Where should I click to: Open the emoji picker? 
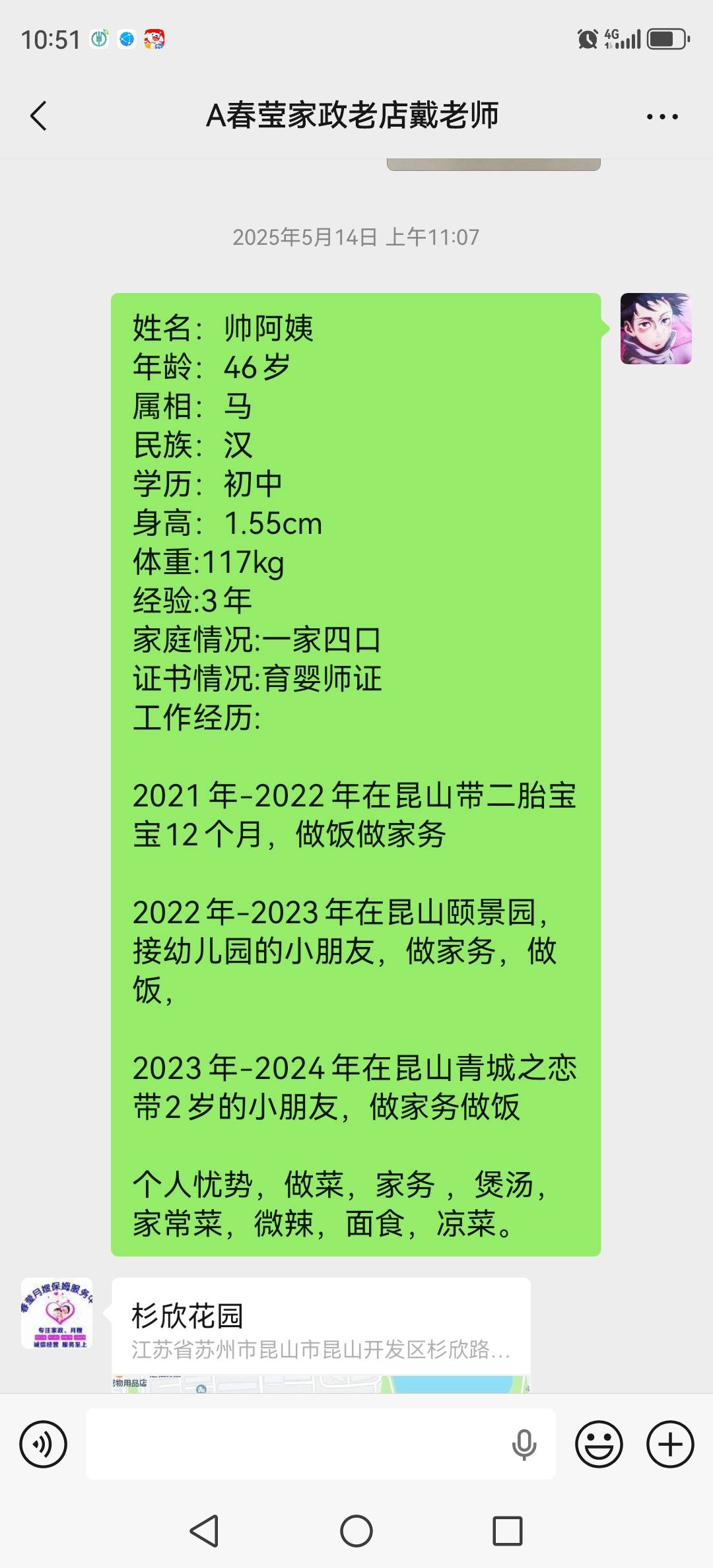pyautogui.click(x=599, y=1445)
